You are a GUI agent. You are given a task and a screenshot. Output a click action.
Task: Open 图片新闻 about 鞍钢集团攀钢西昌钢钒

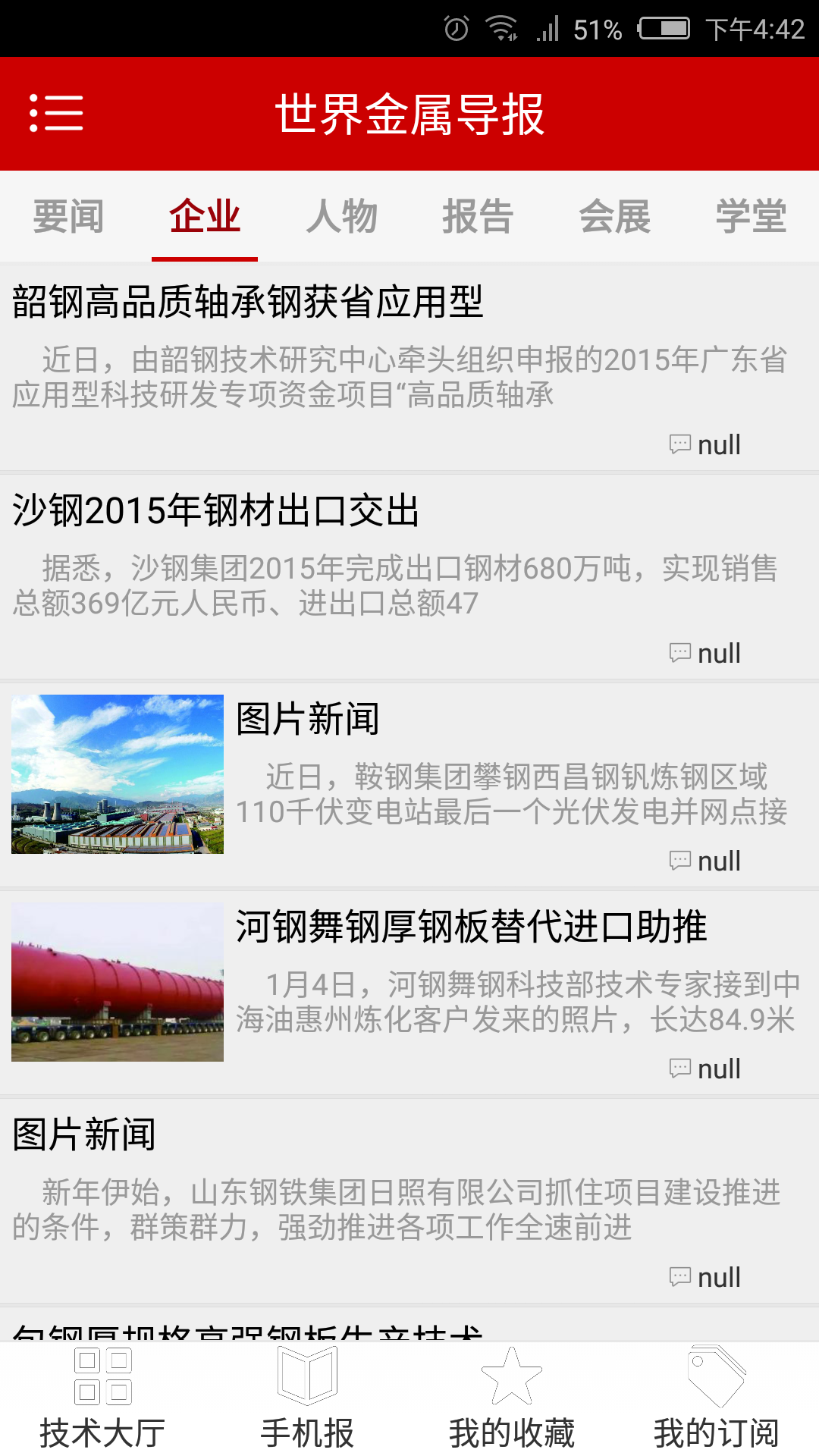coord(307,719)
